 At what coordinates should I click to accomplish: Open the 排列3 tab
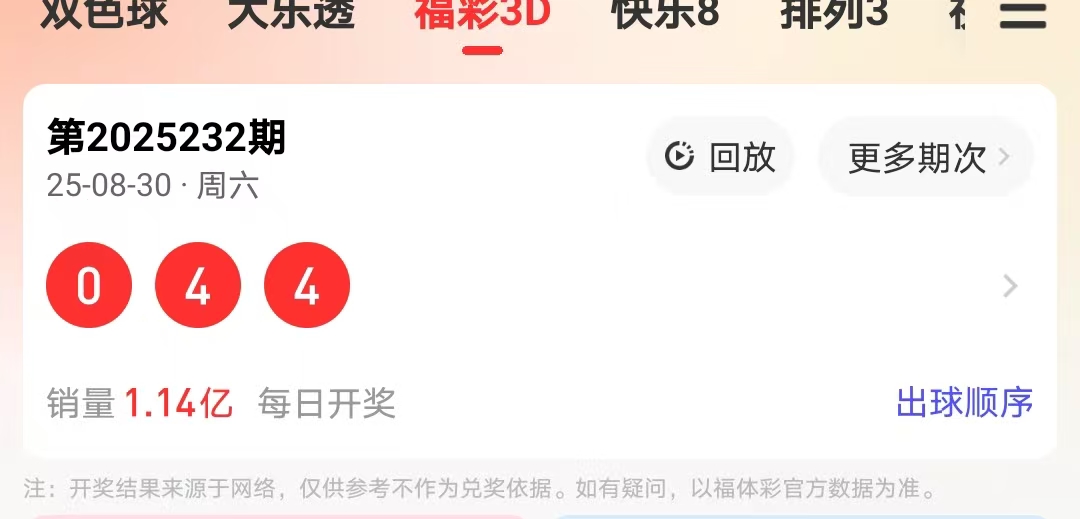click(834, 14)
